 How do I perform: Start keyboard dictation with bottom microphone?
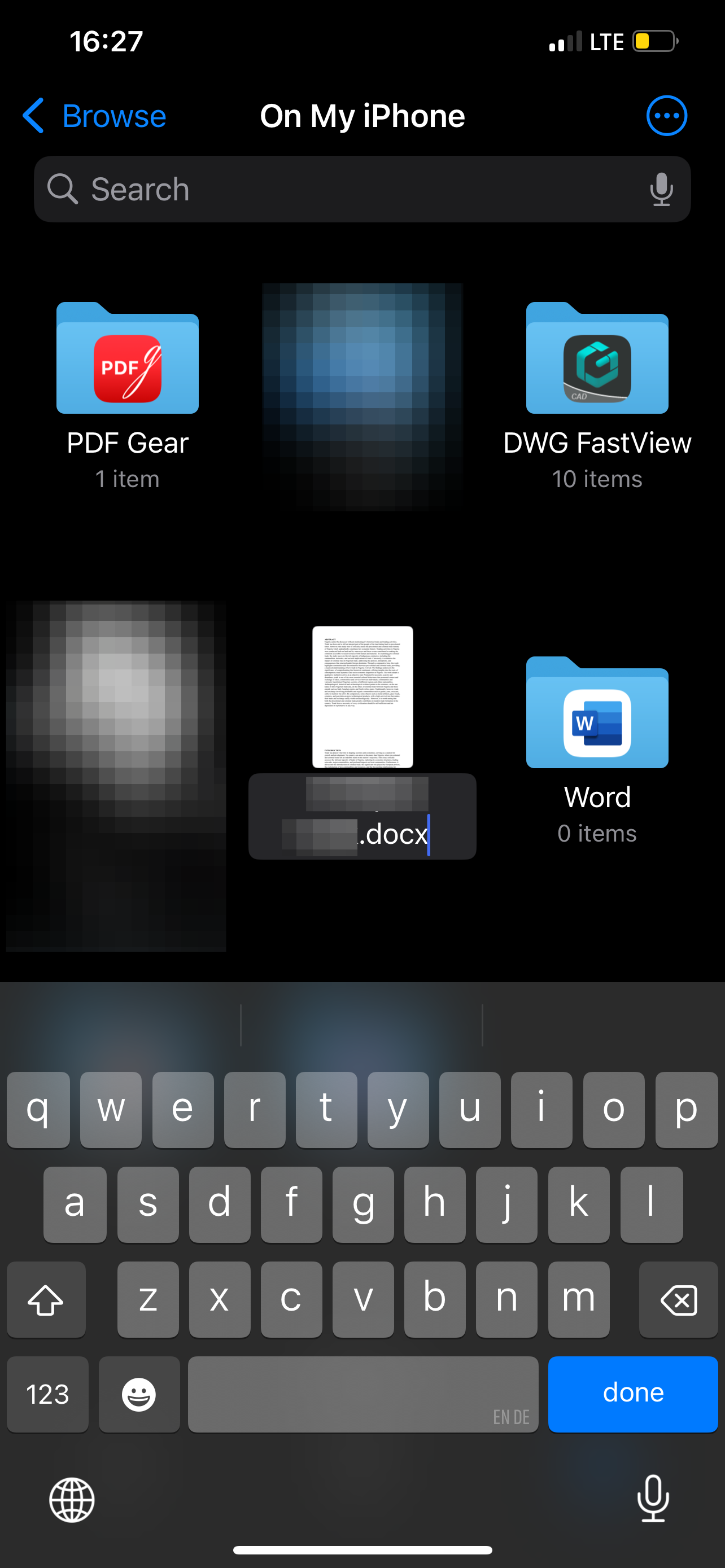(x=653, y=1498)
